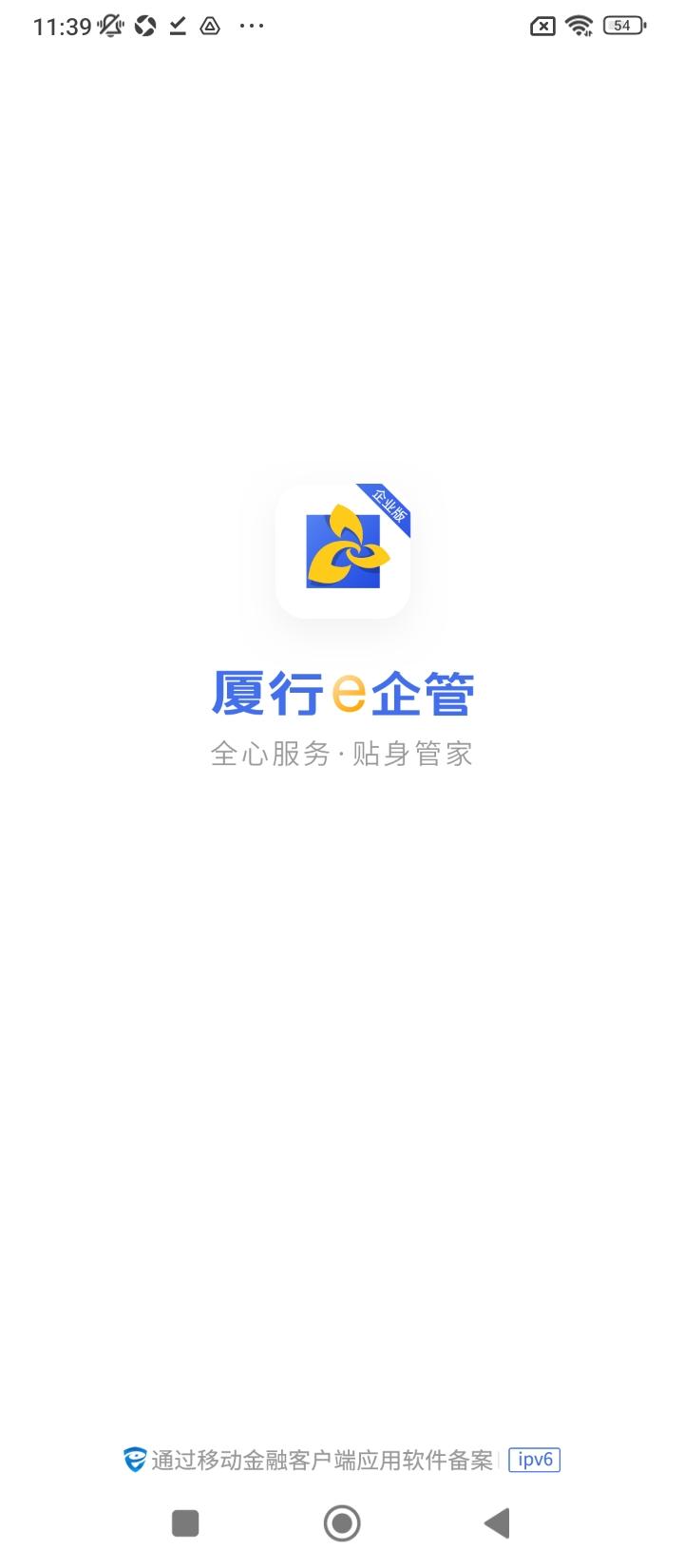This screenshot has width=684, height=1568.
Task: Tap the square Recent Apps navigation button
Action: click(185, 1522)
